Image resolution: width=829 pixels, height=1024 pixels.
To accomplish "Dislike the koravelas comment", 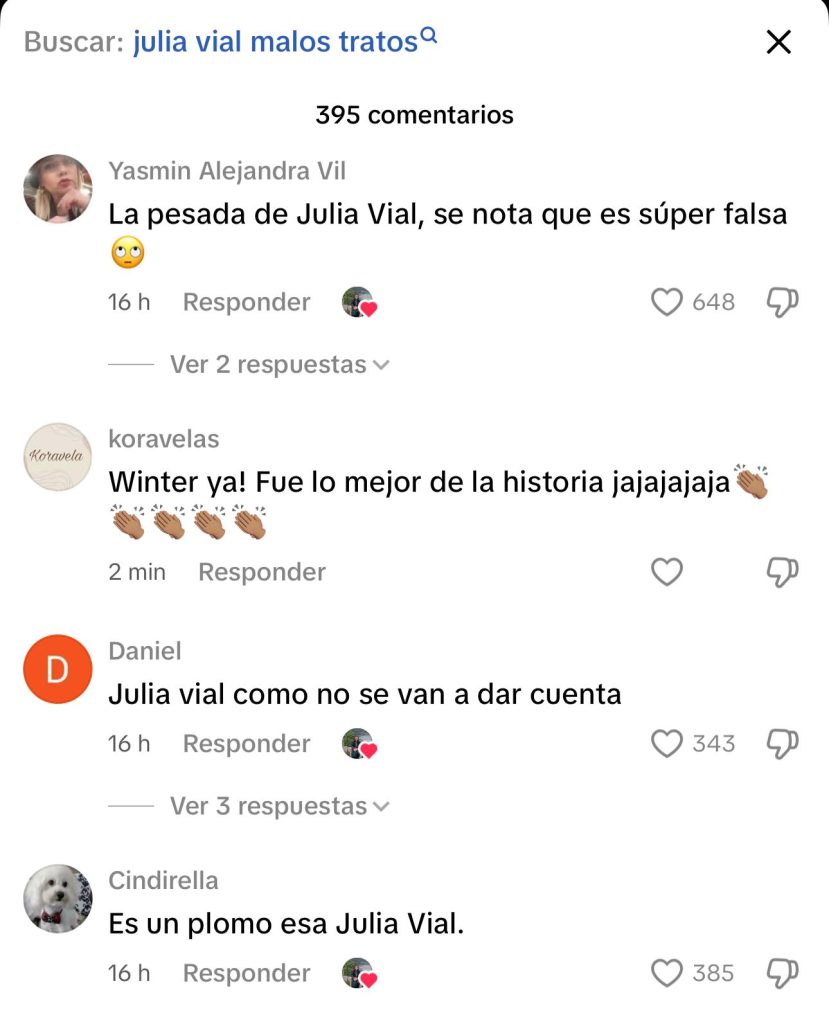I will click(782, 572).
